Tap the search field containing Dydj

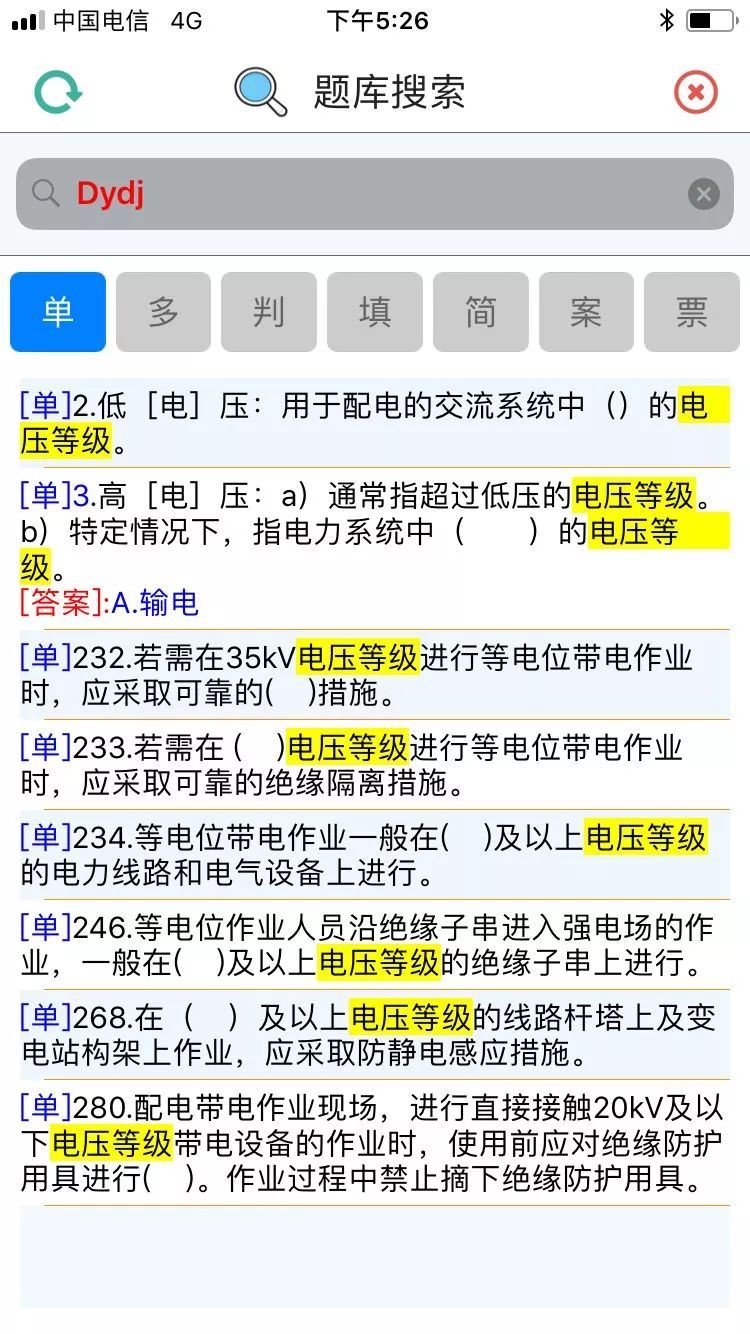360,194
